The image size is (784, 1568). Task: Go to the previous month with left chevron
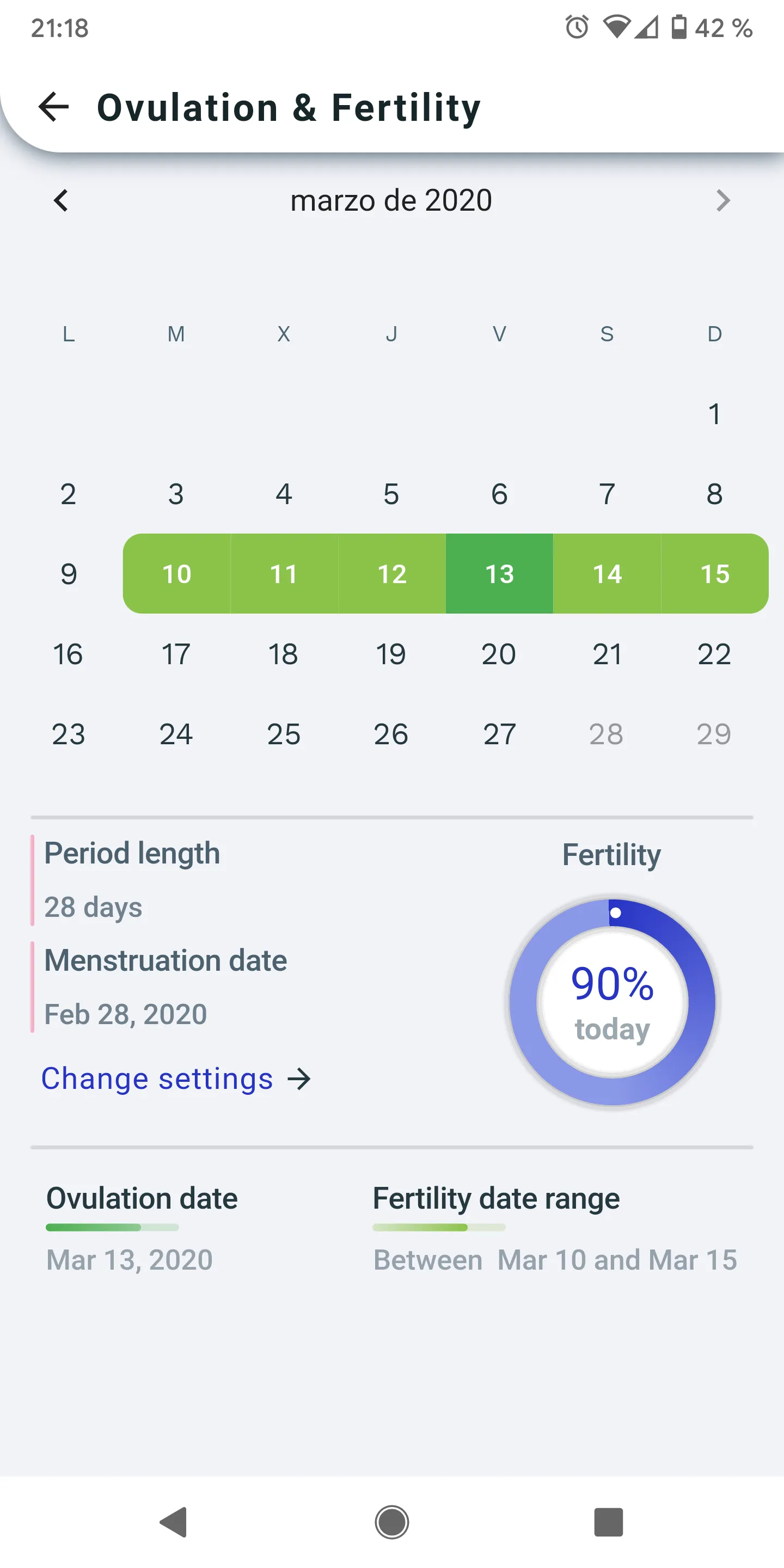61,200
